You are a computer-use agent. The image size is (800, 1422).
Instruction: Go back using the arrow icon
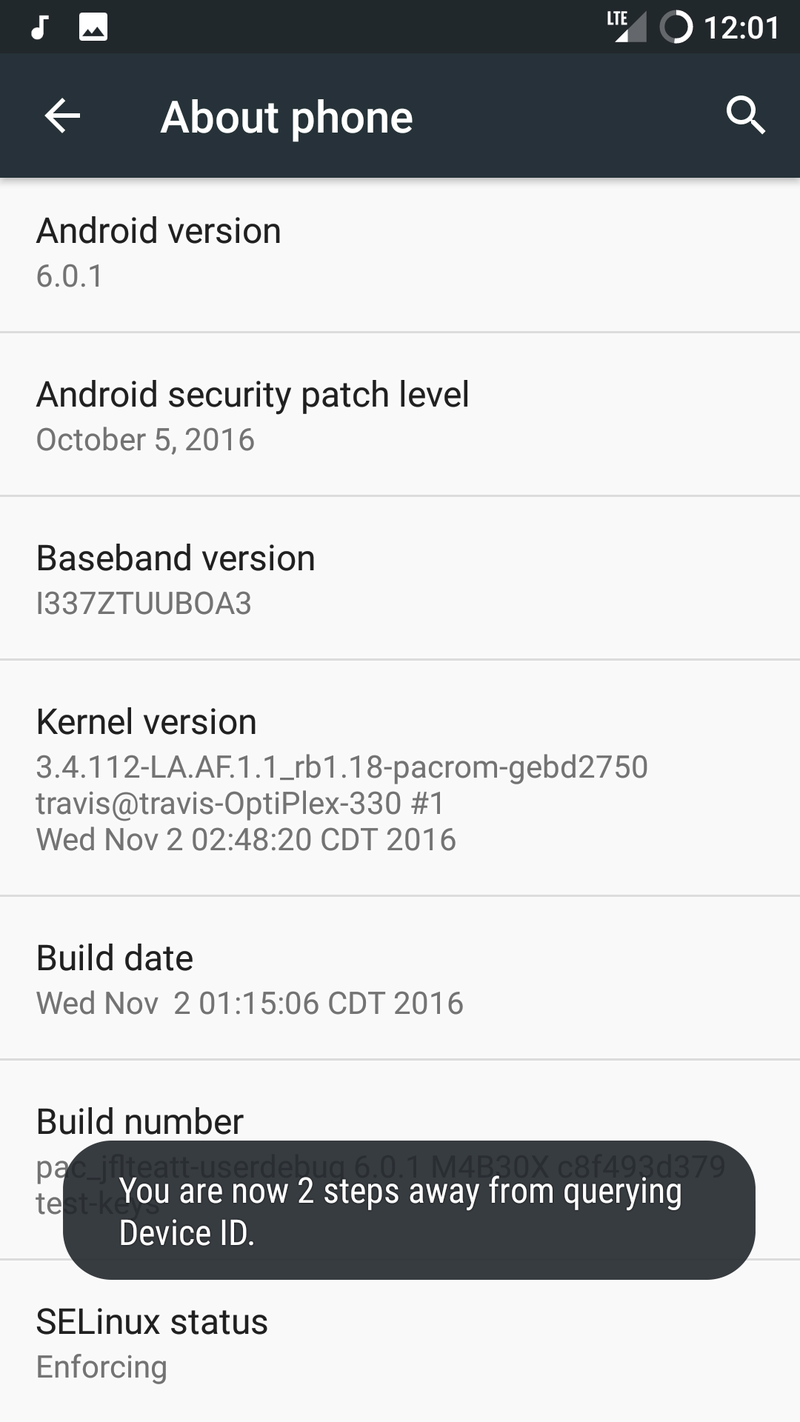click(x=62, y=116)
